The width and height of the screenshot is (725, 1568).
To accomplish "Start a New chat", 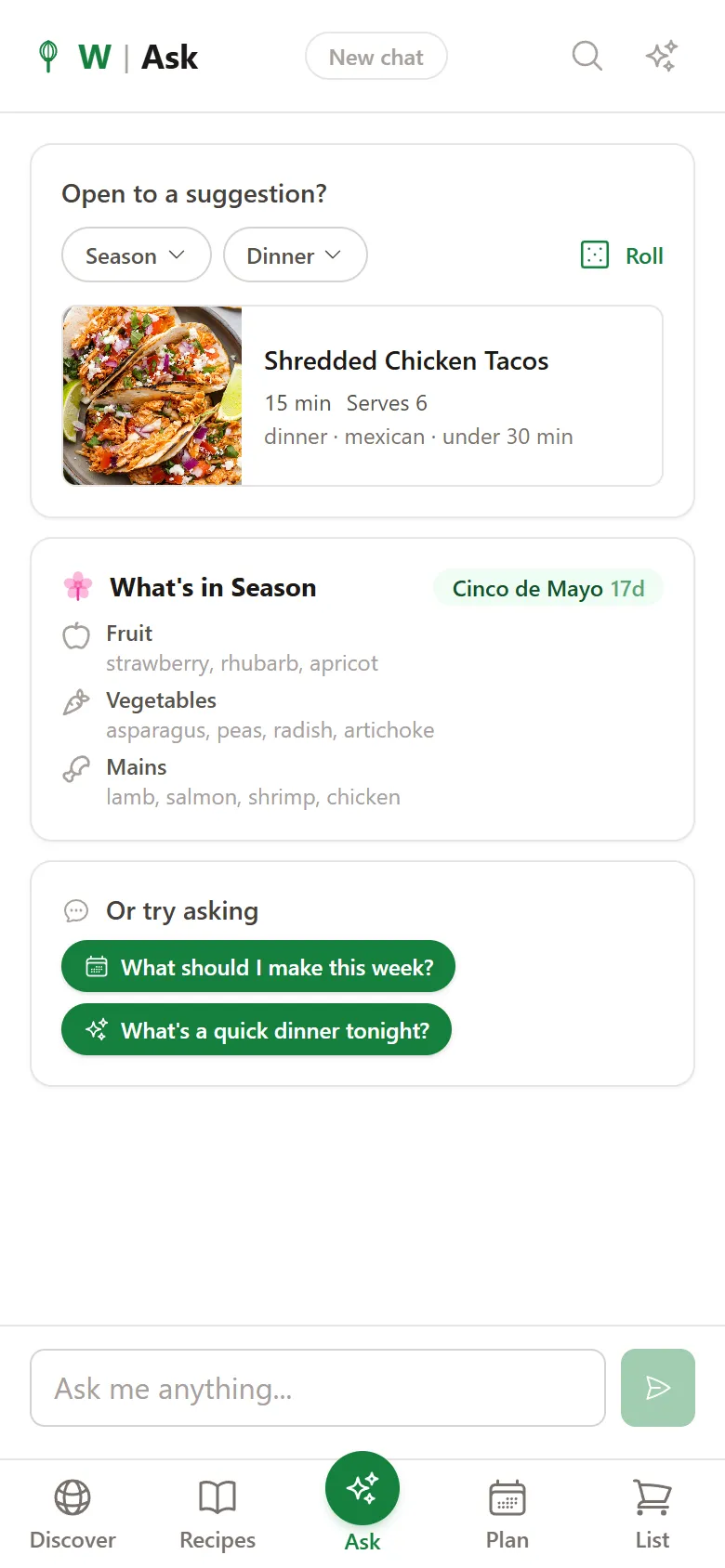I will tap(376, 56).
